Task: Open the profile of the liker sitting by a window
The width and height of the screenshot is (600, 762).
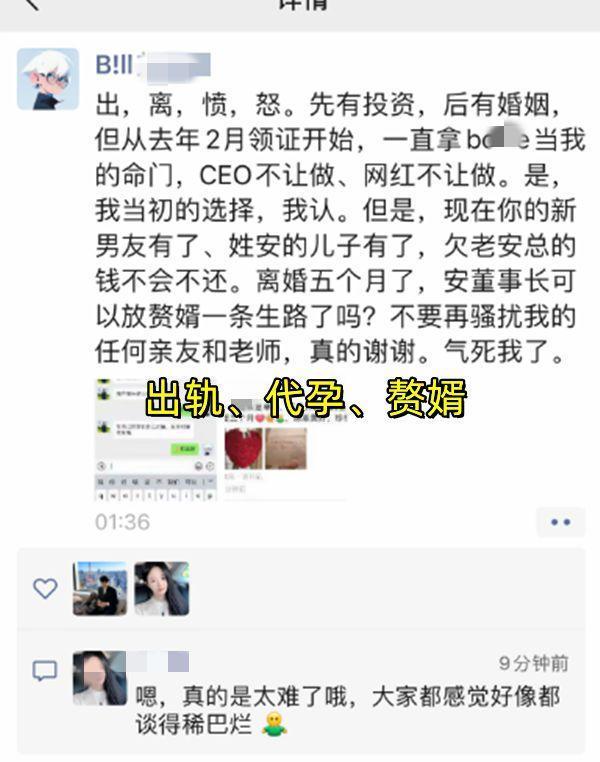Action: tap(100, 588)
